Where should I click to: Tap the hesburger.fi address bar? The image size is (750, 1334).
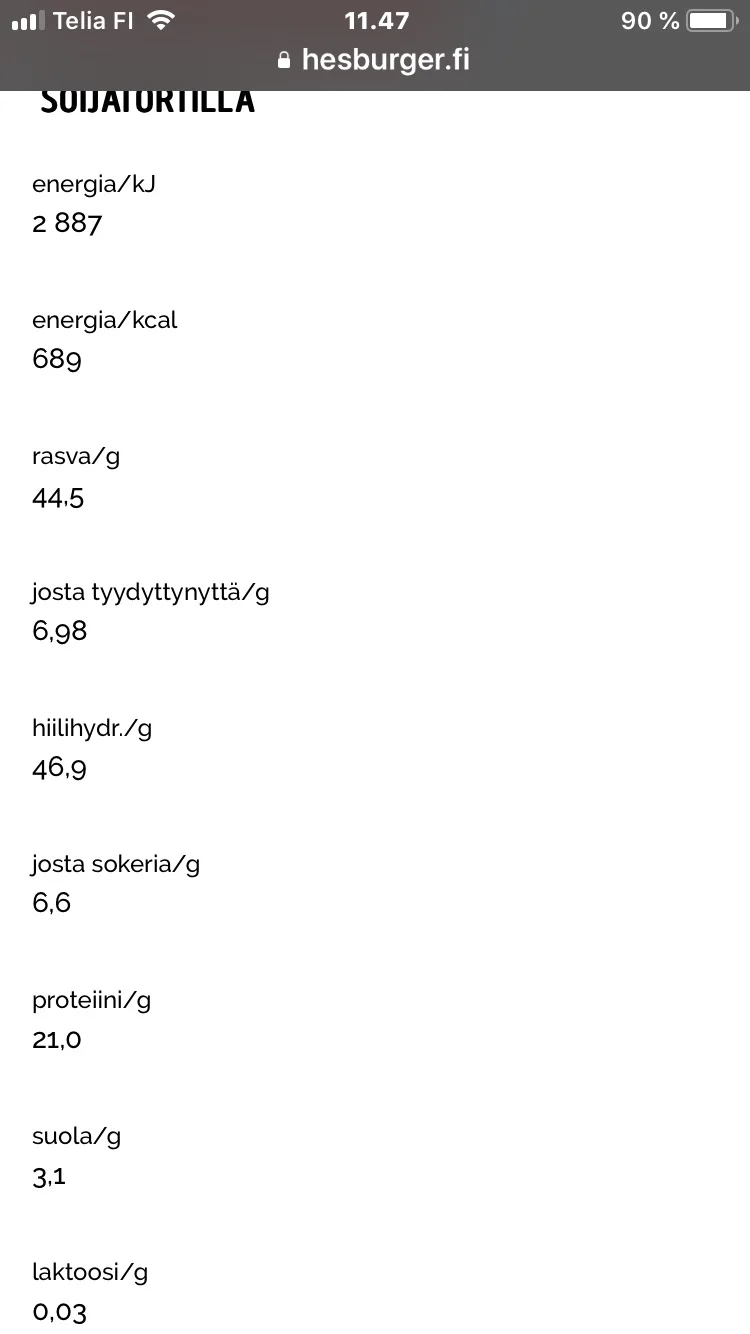tap(375, 60)
